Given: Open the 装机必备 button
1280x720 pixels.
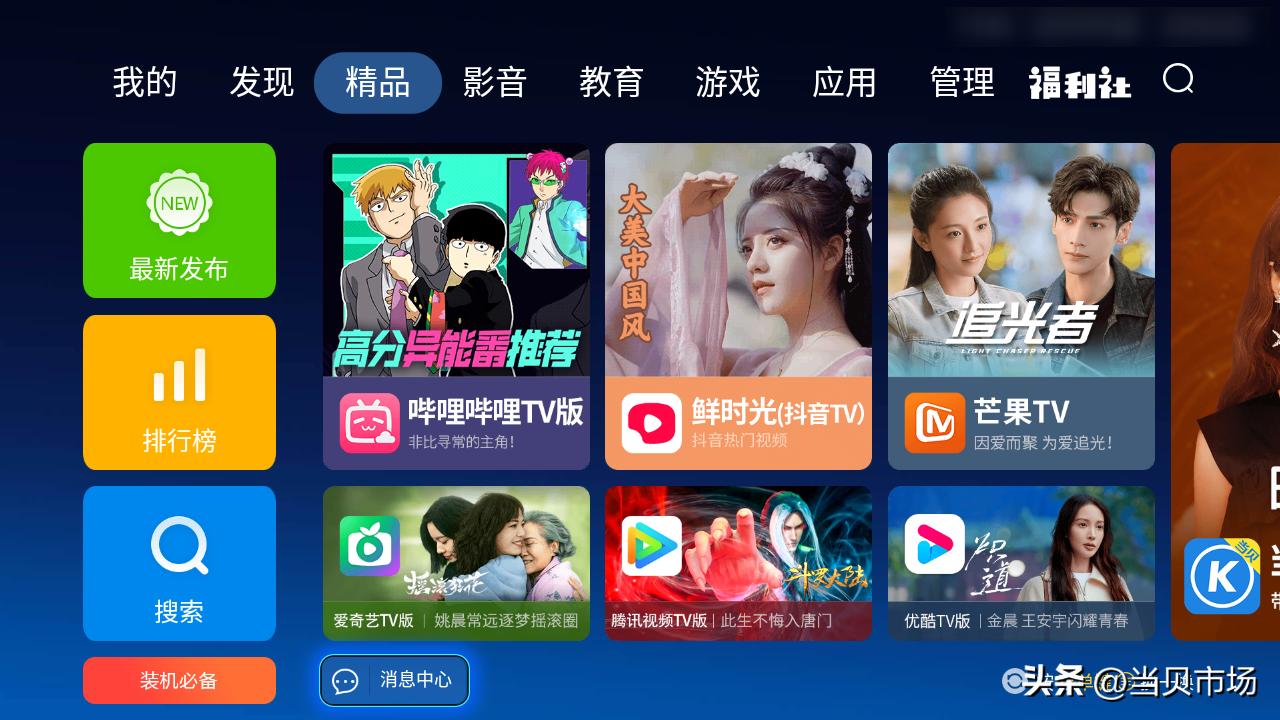Looking at the screenshot, I should tap(179, 680).
